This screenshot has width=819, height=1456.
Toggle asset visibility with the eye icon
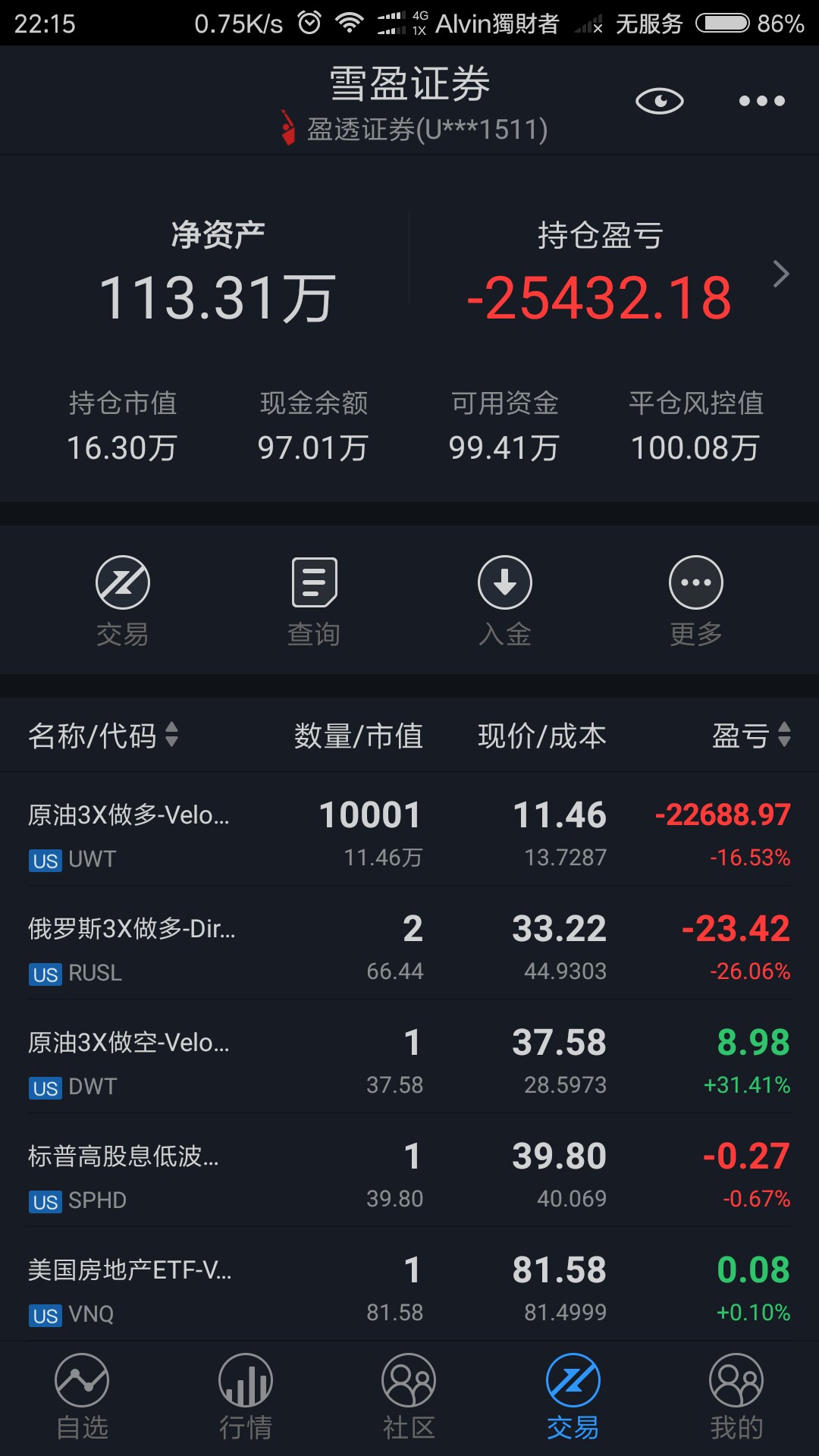pos(659,101)
